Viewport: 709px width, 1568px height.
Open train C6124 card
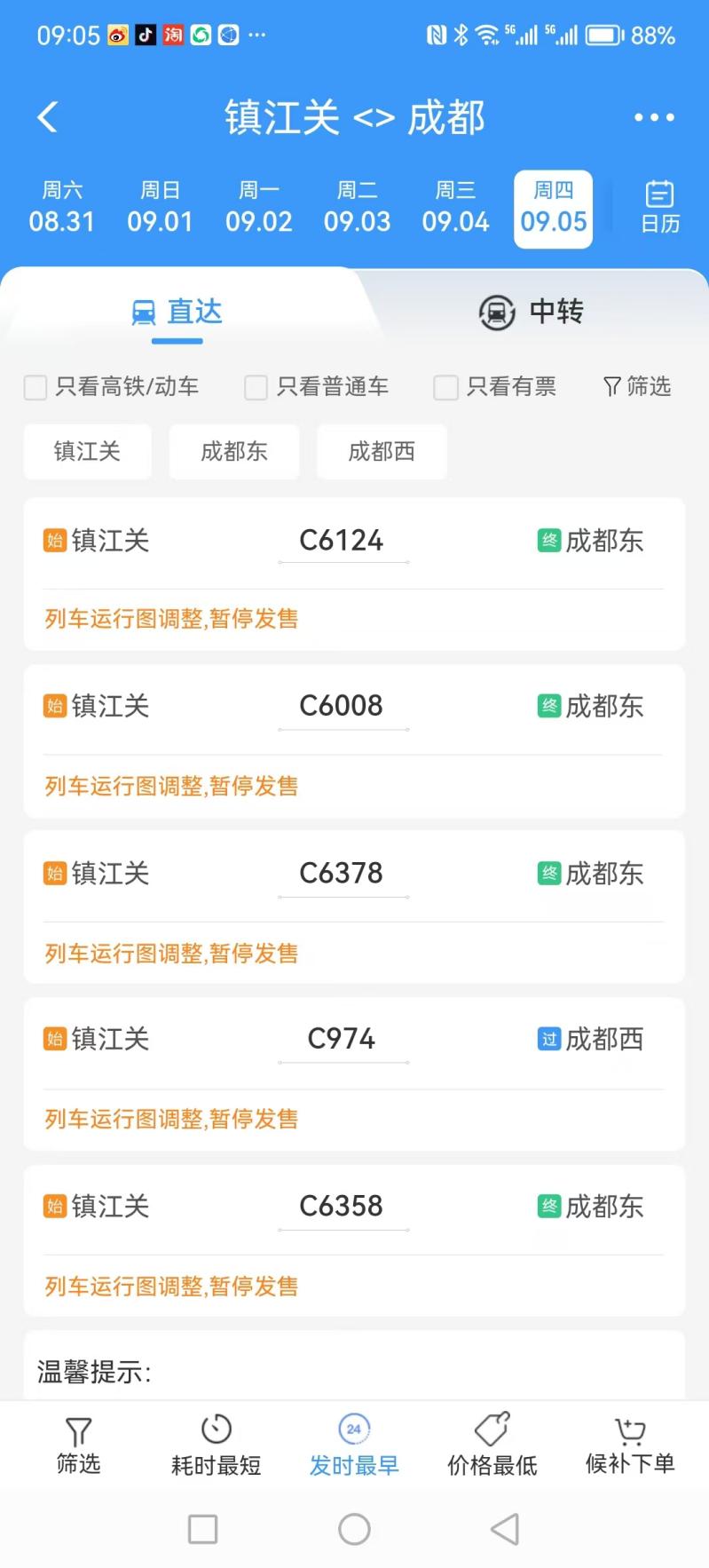coord(354,574)
